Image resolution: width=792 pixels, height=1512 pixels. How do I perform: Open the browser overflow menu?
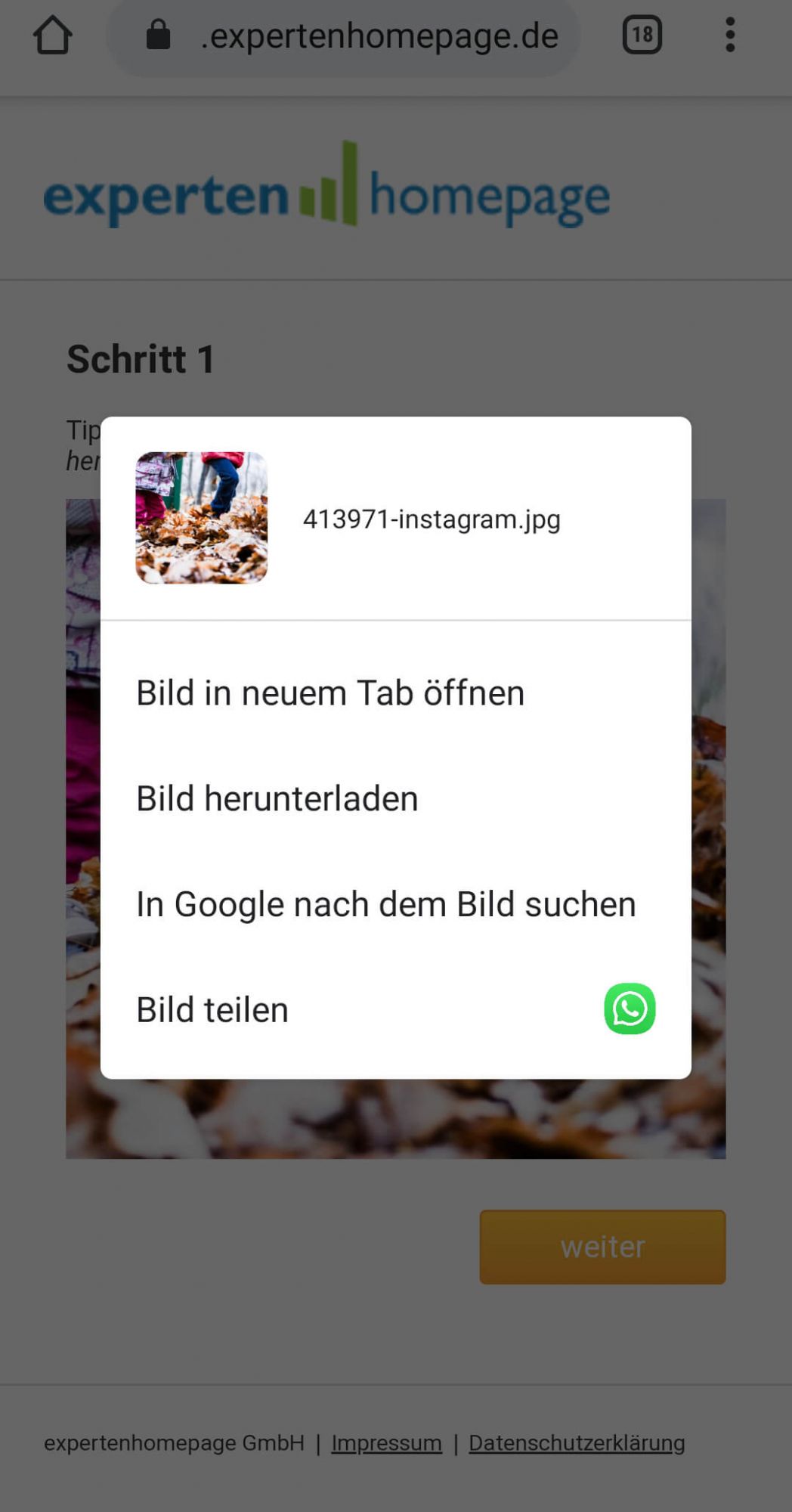(x=729, y=36)
